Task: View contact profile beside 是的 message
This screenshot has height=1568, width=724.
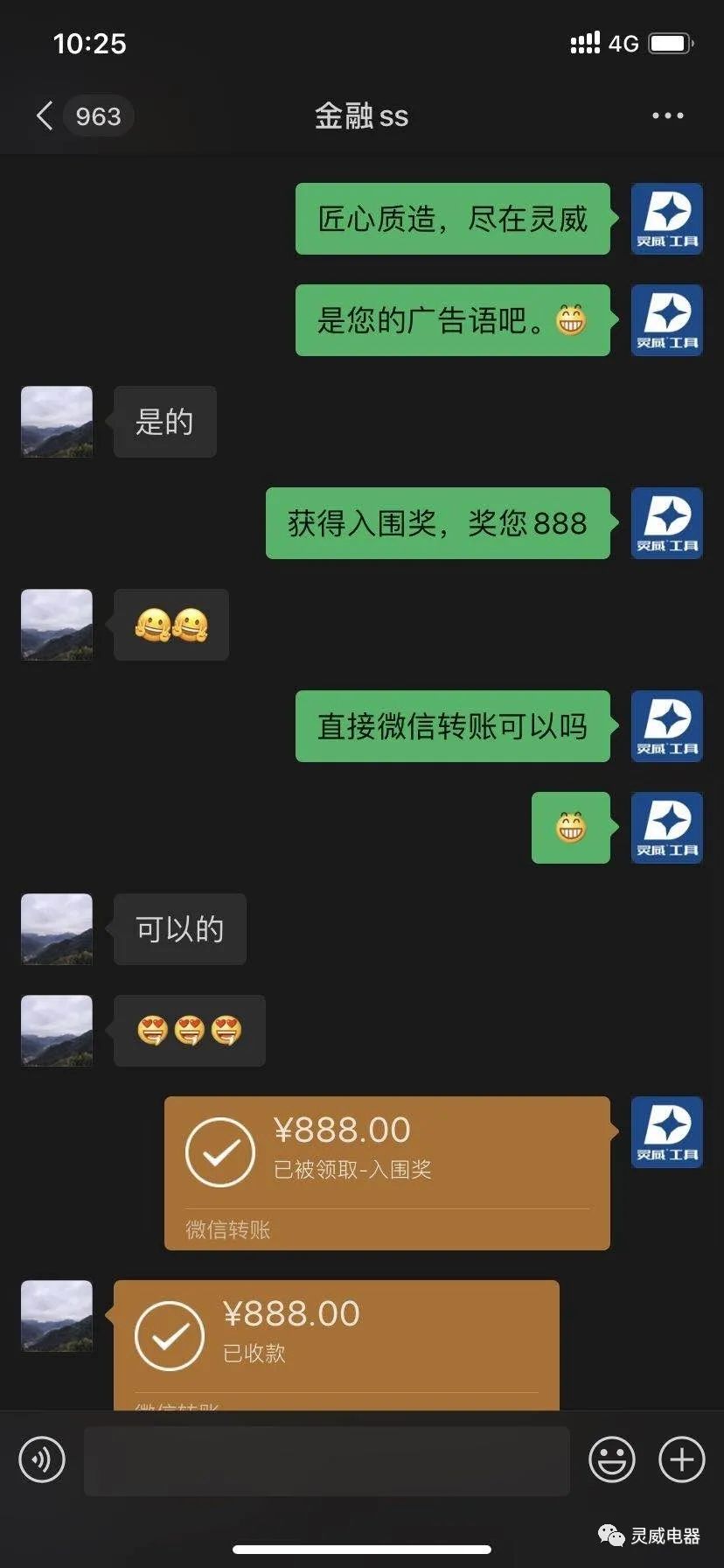Action: (57, 422)
